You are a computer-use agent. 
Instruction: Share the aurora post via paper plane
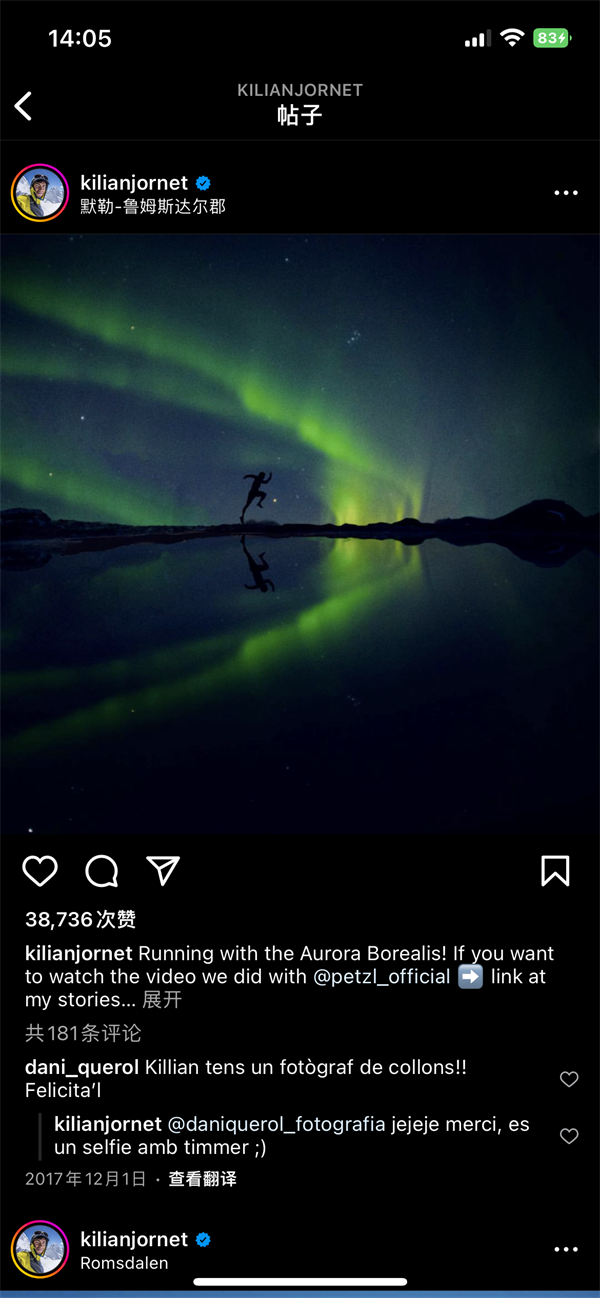coord(163,871)
